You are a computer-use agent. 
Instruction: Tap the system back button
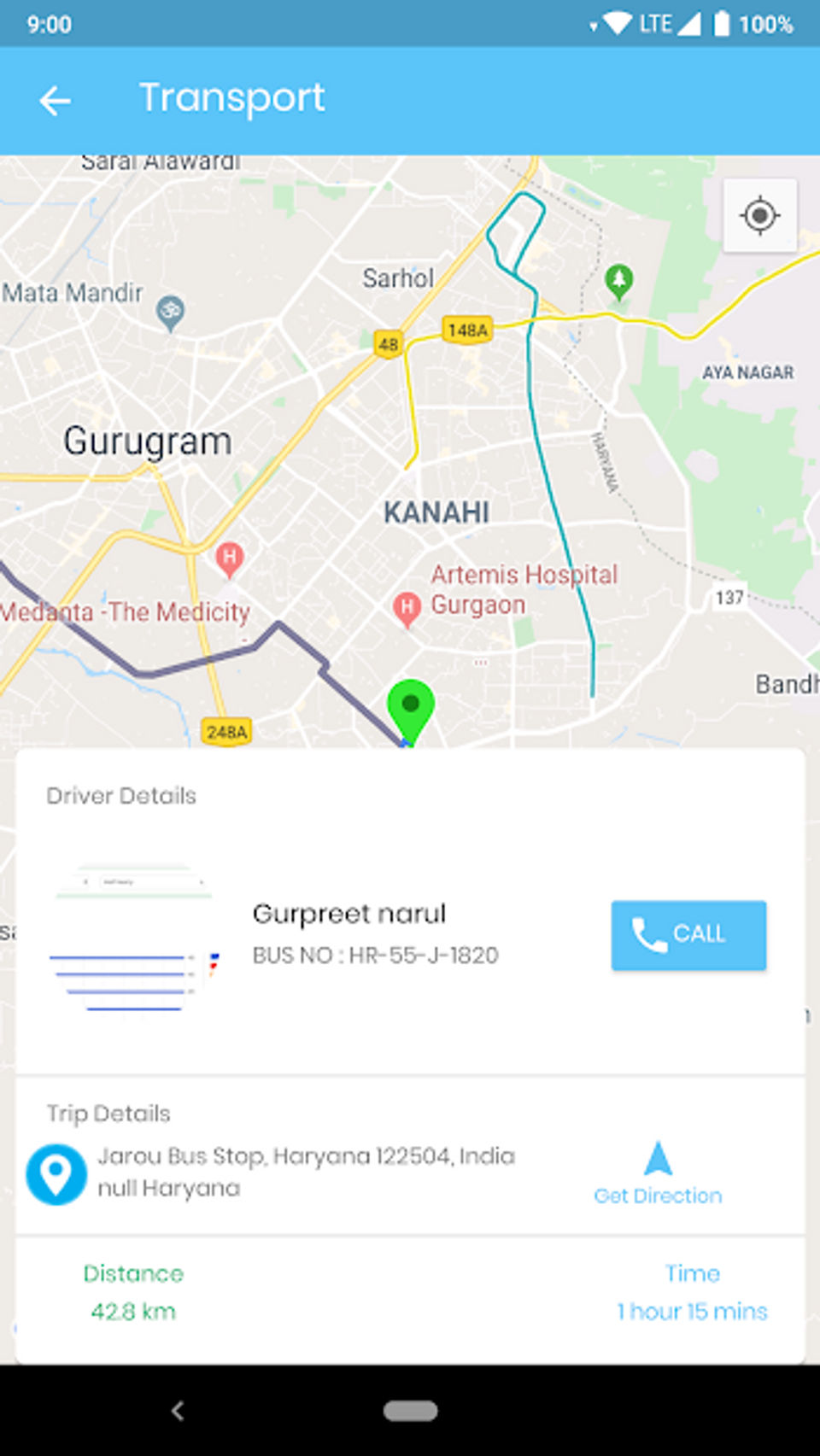click(178, 1411)
